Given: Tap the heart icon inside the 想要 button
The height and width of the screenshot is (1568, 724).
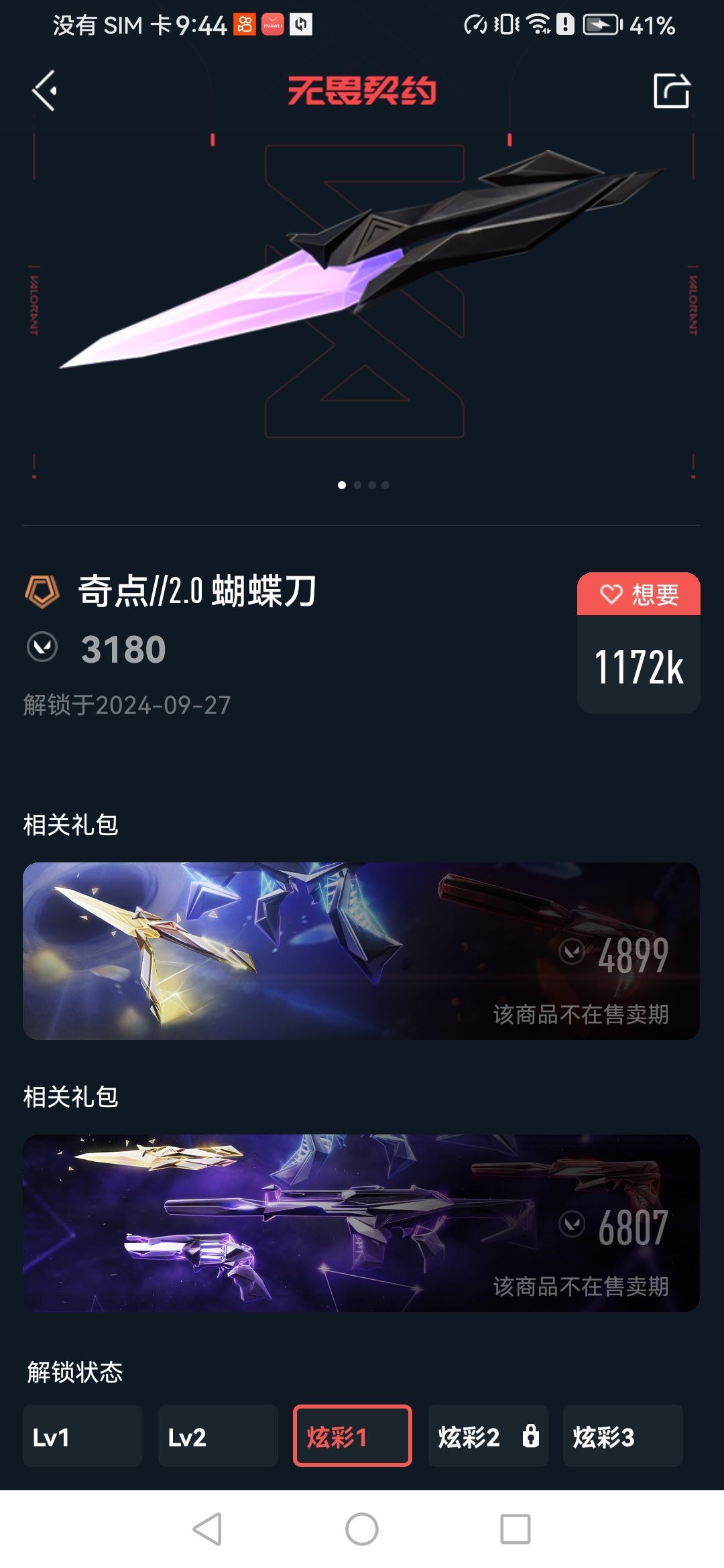Looking at the screenshot, I should pyautogui.click(x=610, y=592).
